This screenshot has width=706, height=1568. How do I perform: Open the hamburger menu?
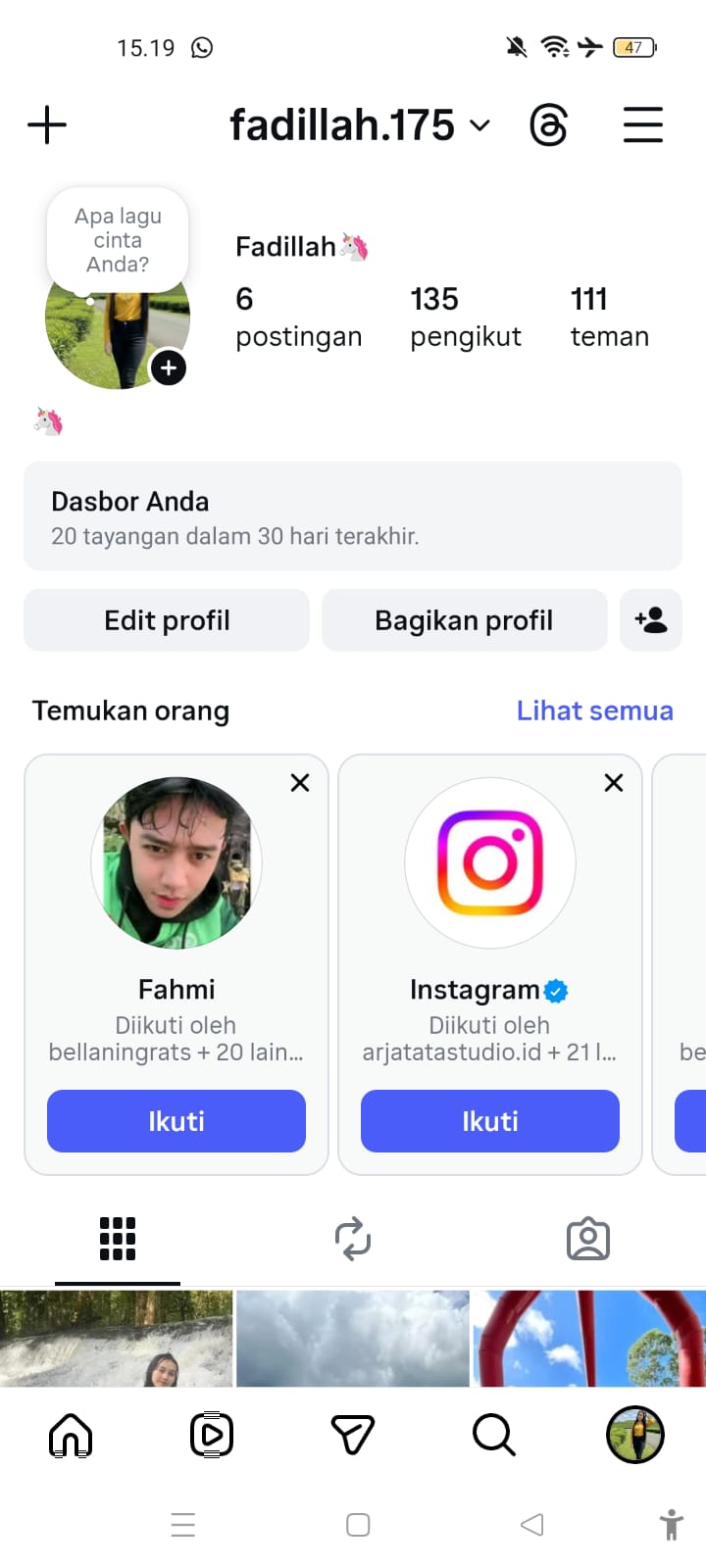[x=643, y=125]
